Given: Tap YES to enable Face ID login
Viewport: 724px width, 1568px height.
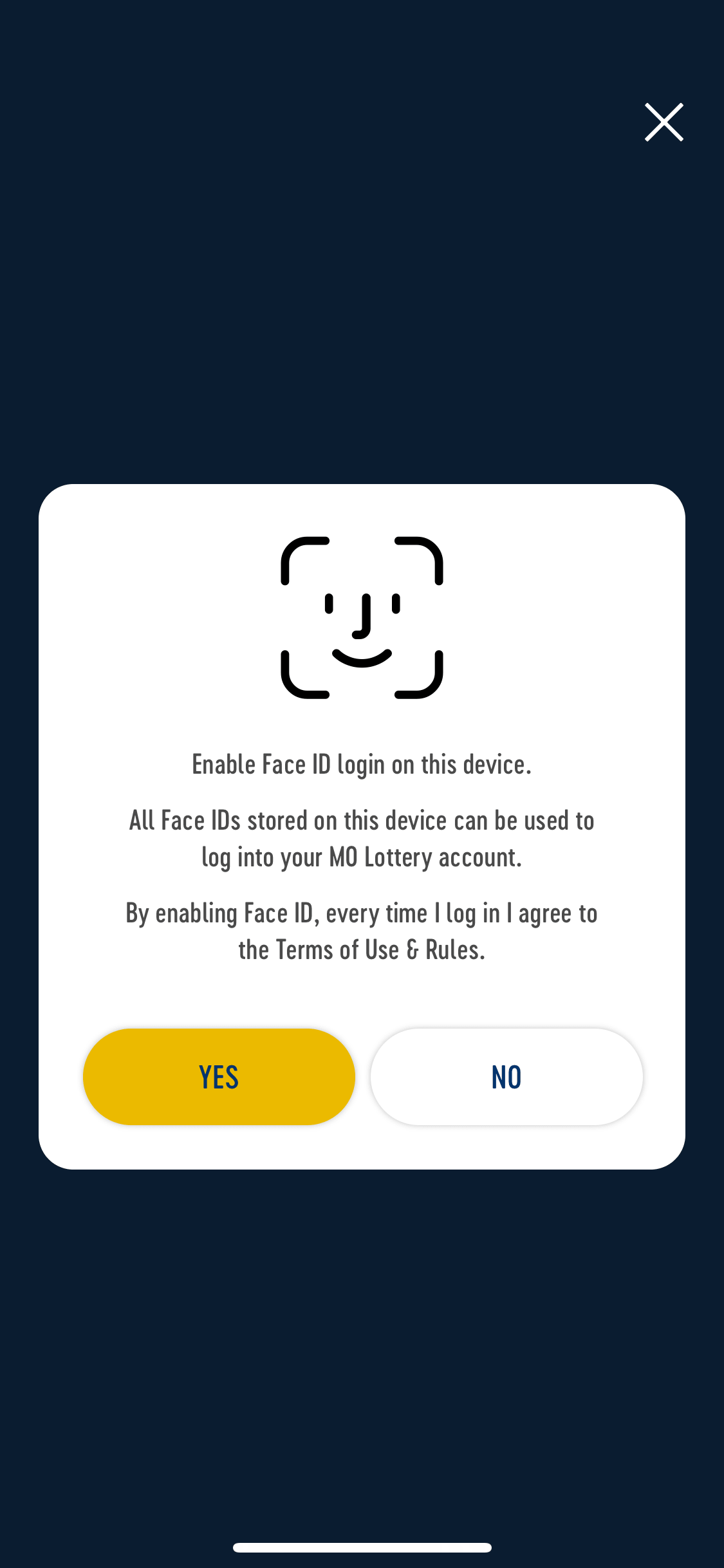Looking at the screenshot, I should tap(219, 1076).
